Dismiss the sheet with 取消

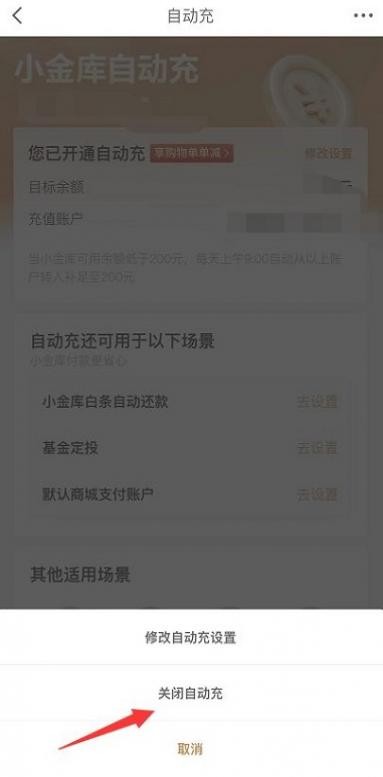[191, 749]
